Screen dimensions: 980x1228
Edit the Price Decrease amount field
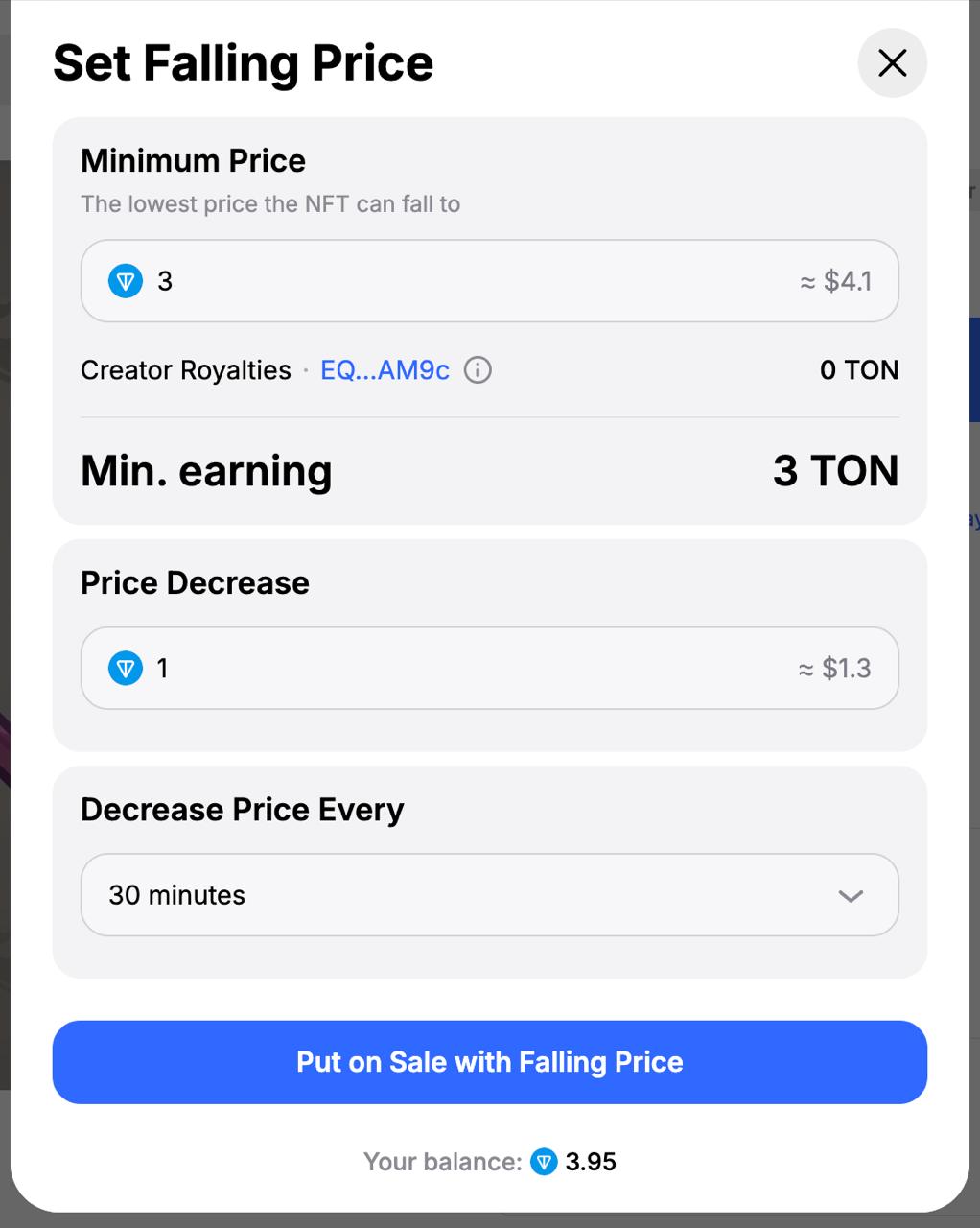(x=460, y=669)
